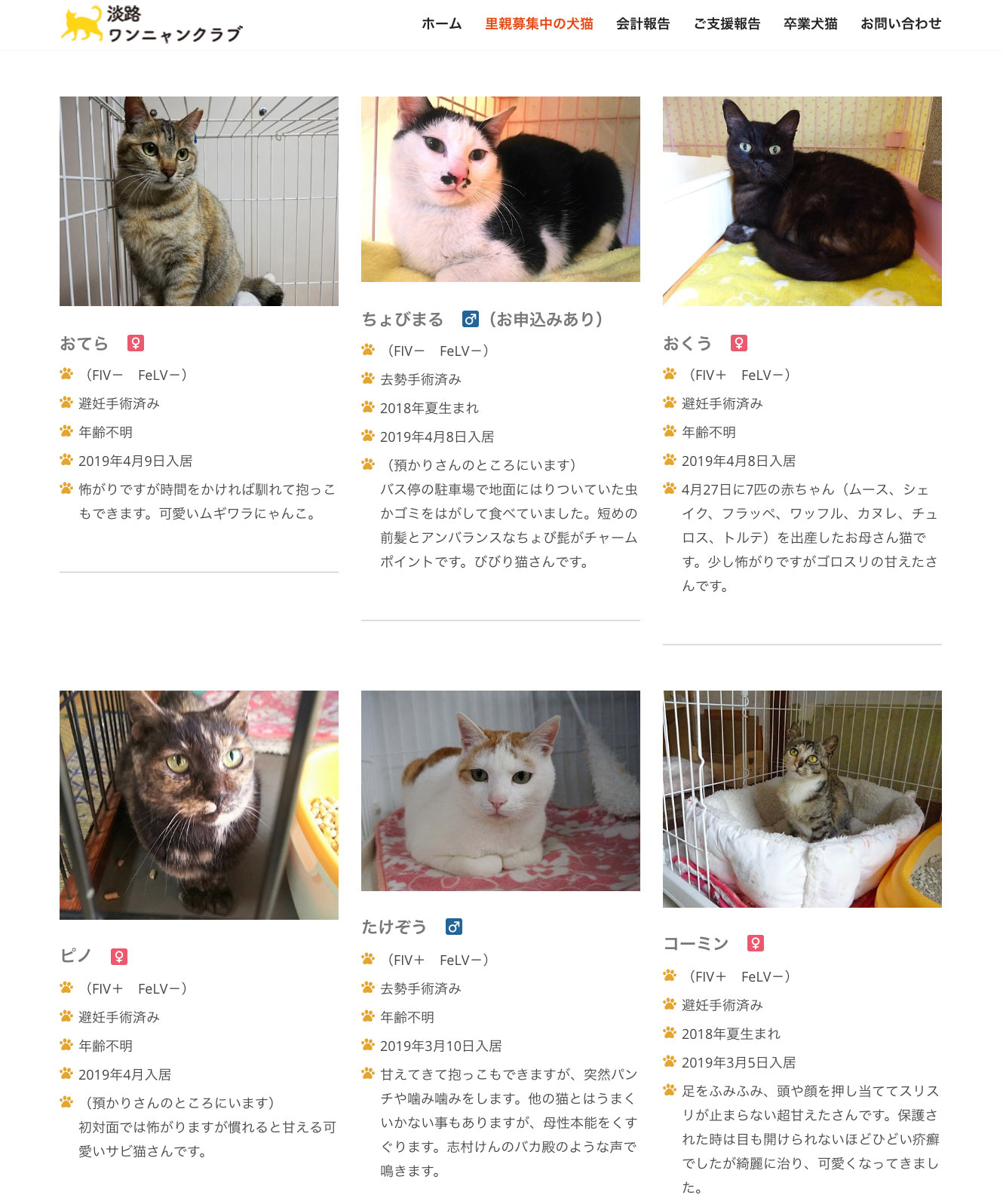
Task: Open the お問い合わせ contact page
Action: point(900,24)
